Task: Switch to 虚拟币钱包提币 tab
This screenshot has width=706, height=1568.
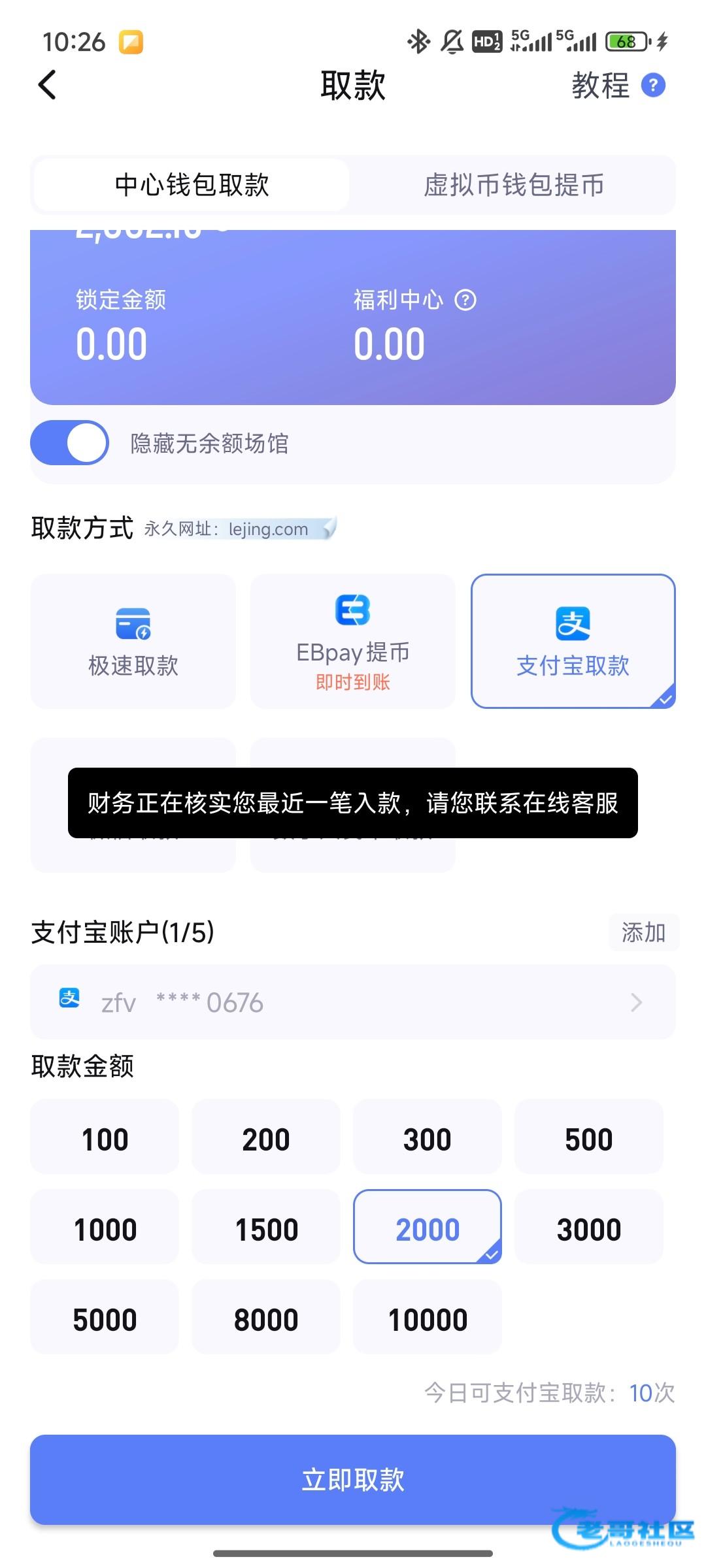Action: coord(514,185)
